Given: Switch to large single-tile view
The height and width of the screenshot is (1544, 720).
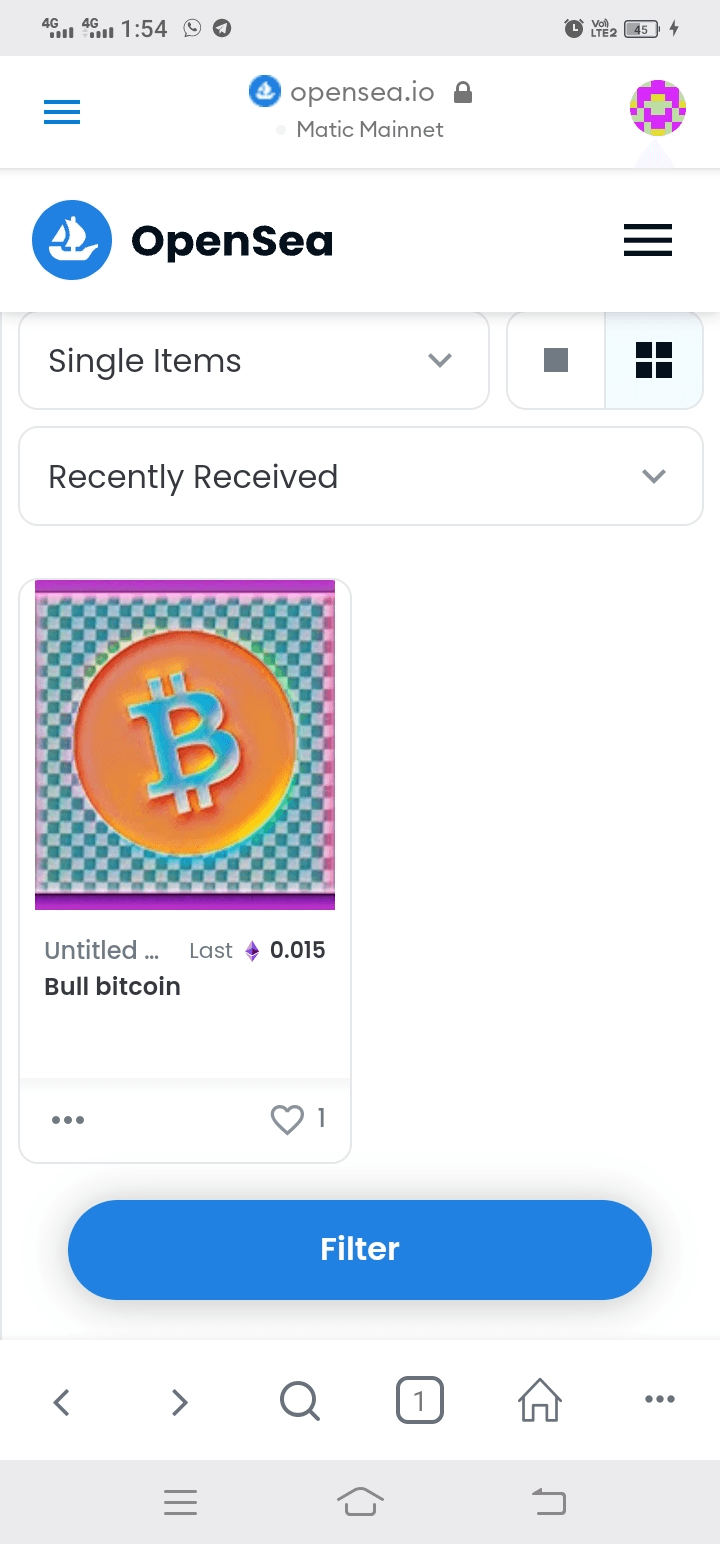Looking at the screenshot, I should click(556, 360).
